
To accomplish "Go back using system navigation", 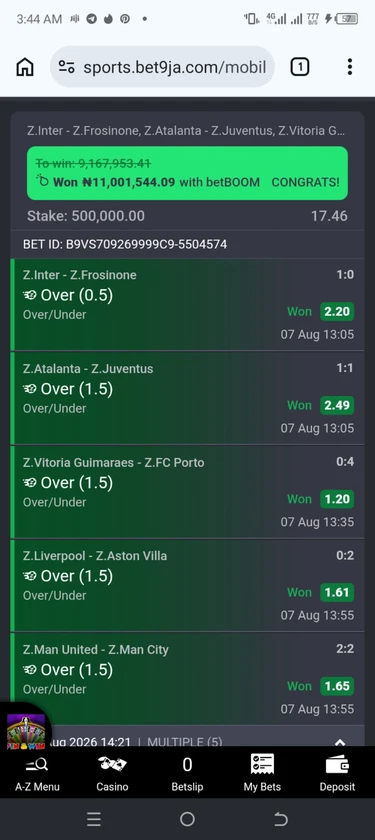I will [281, 819].
